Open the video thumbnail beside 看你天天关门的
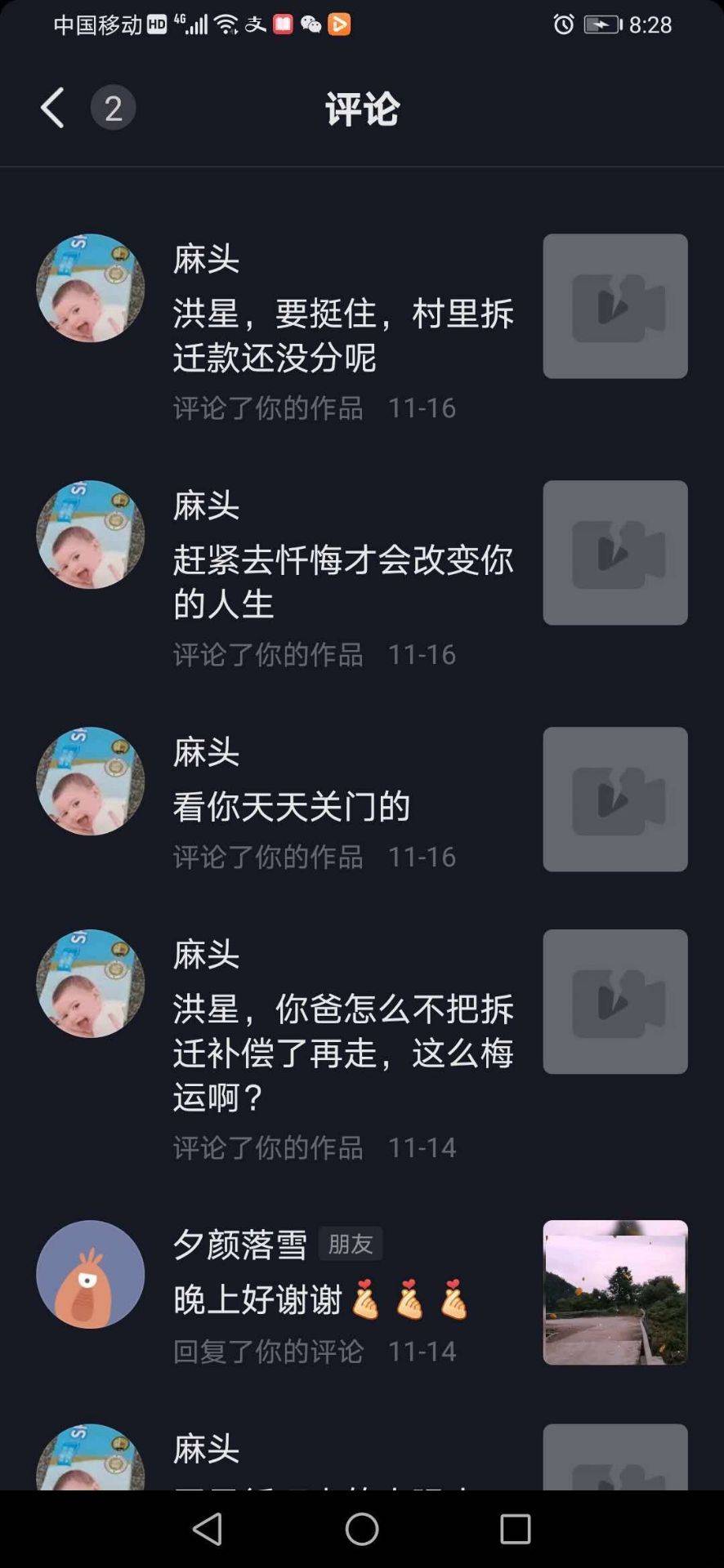The image size is (724, 1568). pyautogui.click(x=615, y=799)
